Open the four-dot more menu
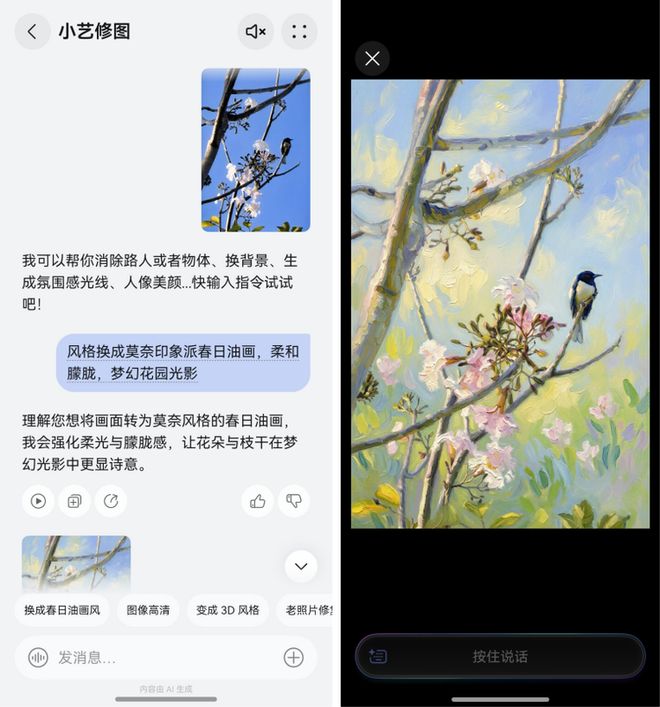Viewport: 660px width, 707px height. 299,31
